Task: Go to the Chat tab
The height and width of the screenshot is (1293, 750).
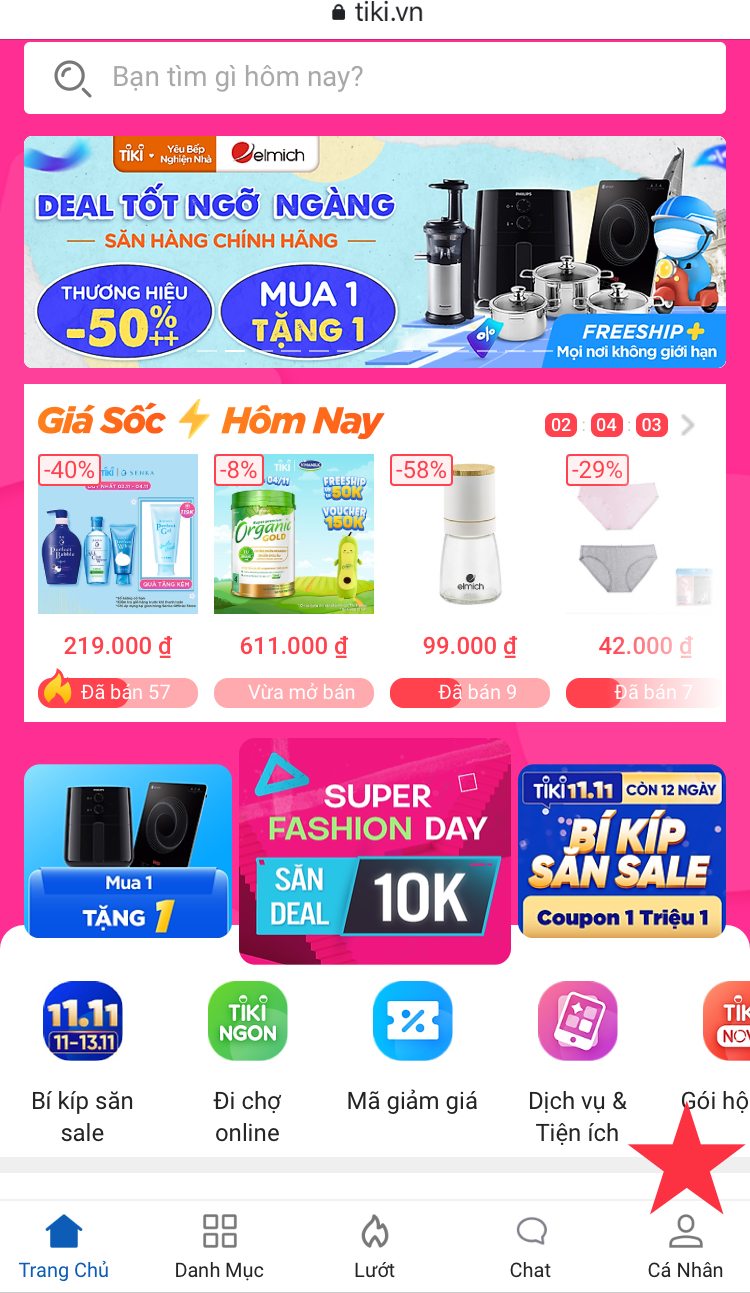Action: pyautogui.click(x=530, y=1246)
